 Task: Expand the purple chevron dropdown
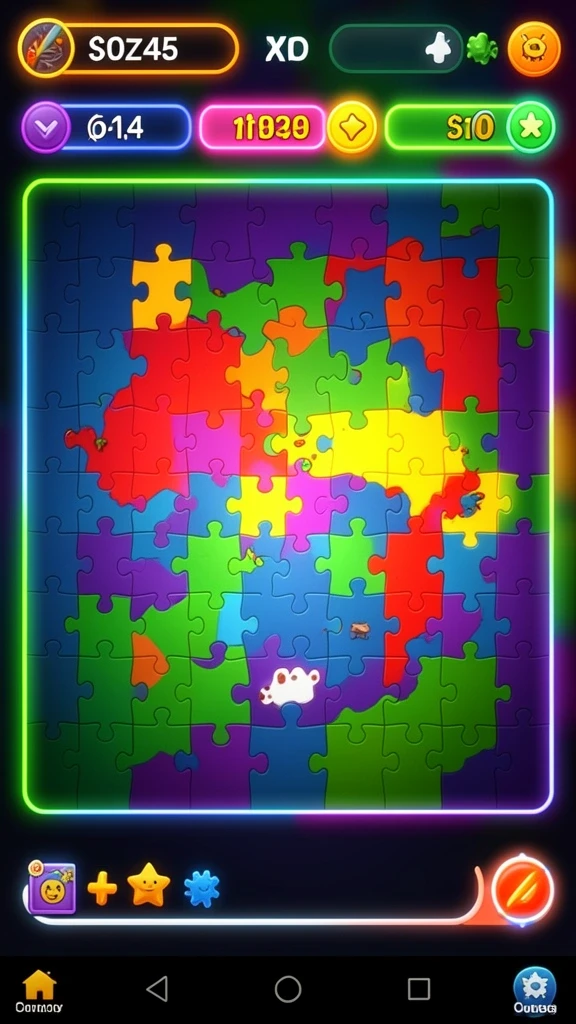pos(46,127)
